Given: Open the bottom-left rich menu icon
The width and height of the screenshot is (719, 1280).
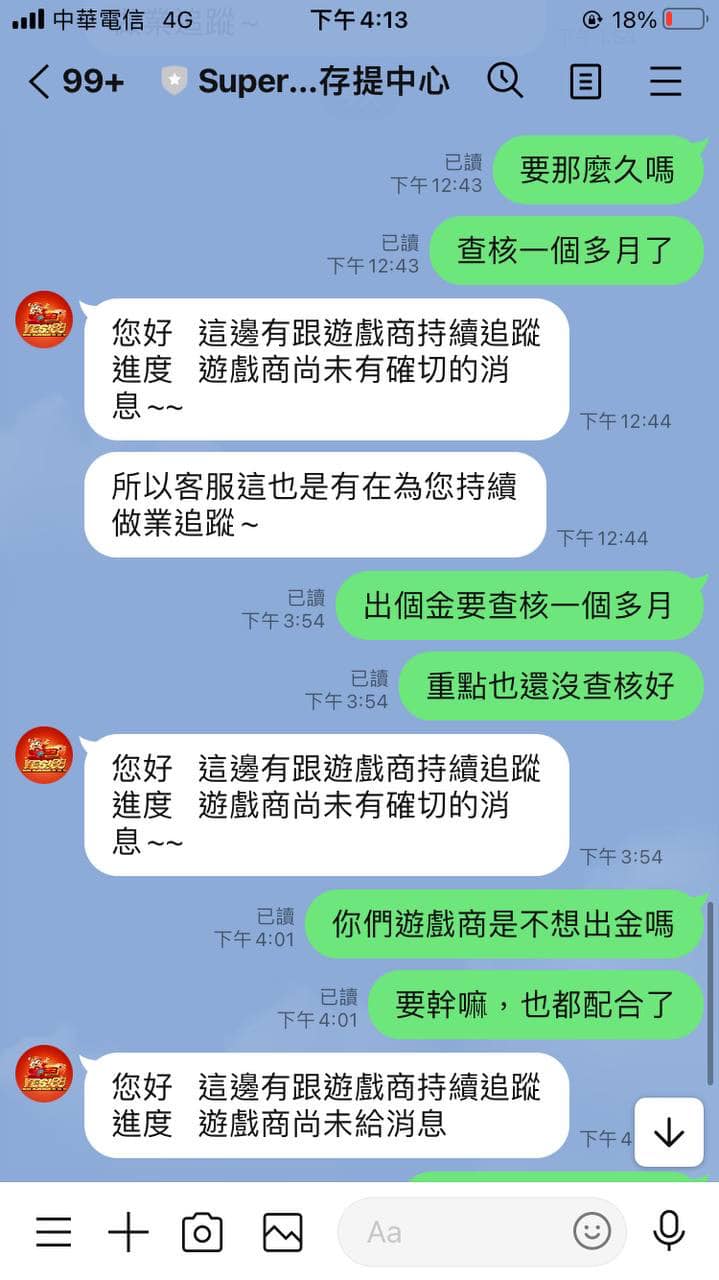Looking at the screenshot, I should [x=54, y=1232].
